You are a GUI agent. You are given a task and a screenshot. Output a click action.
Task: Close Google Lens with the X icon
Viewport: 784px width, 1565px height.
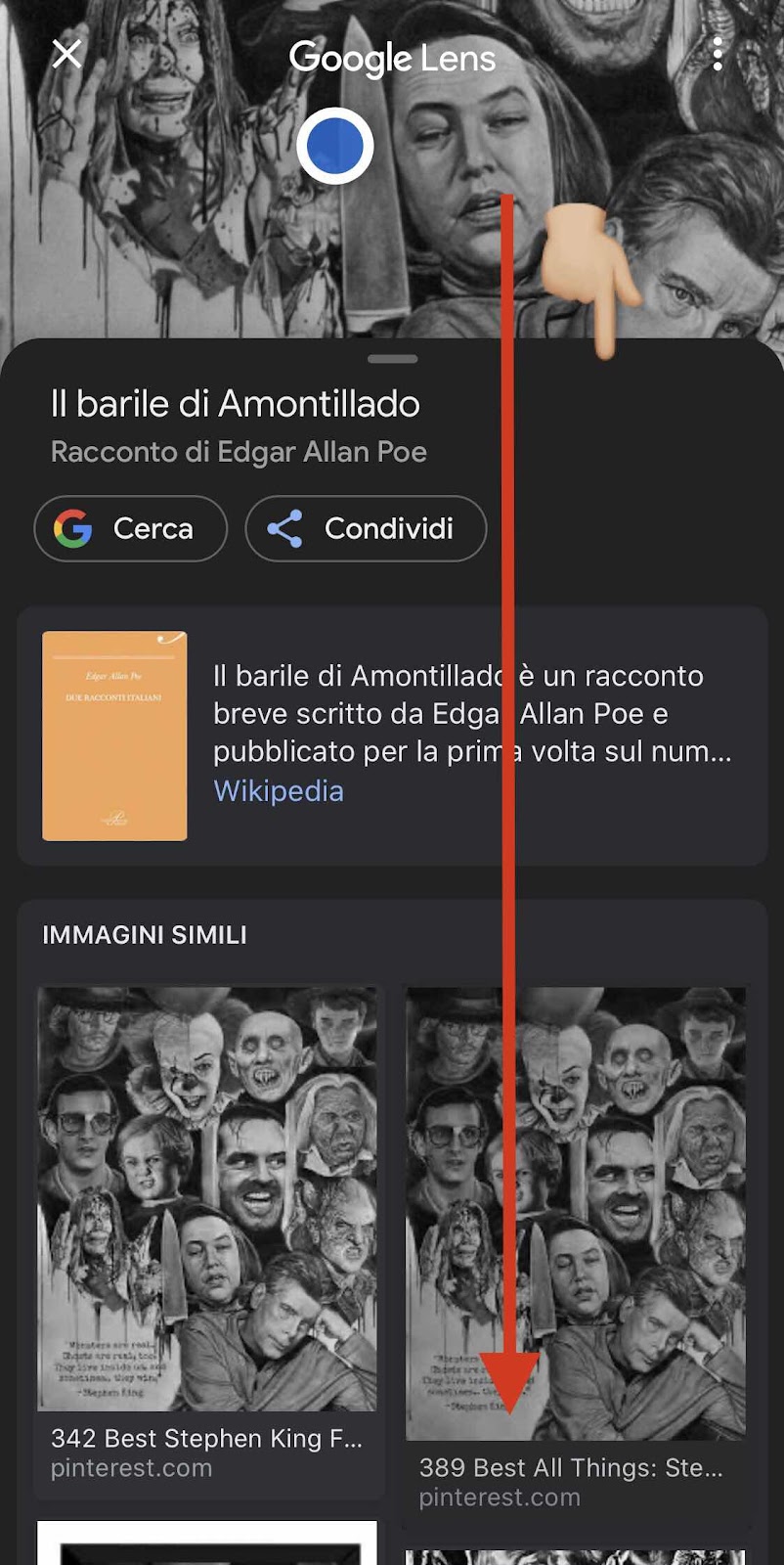tap(66, 53)
